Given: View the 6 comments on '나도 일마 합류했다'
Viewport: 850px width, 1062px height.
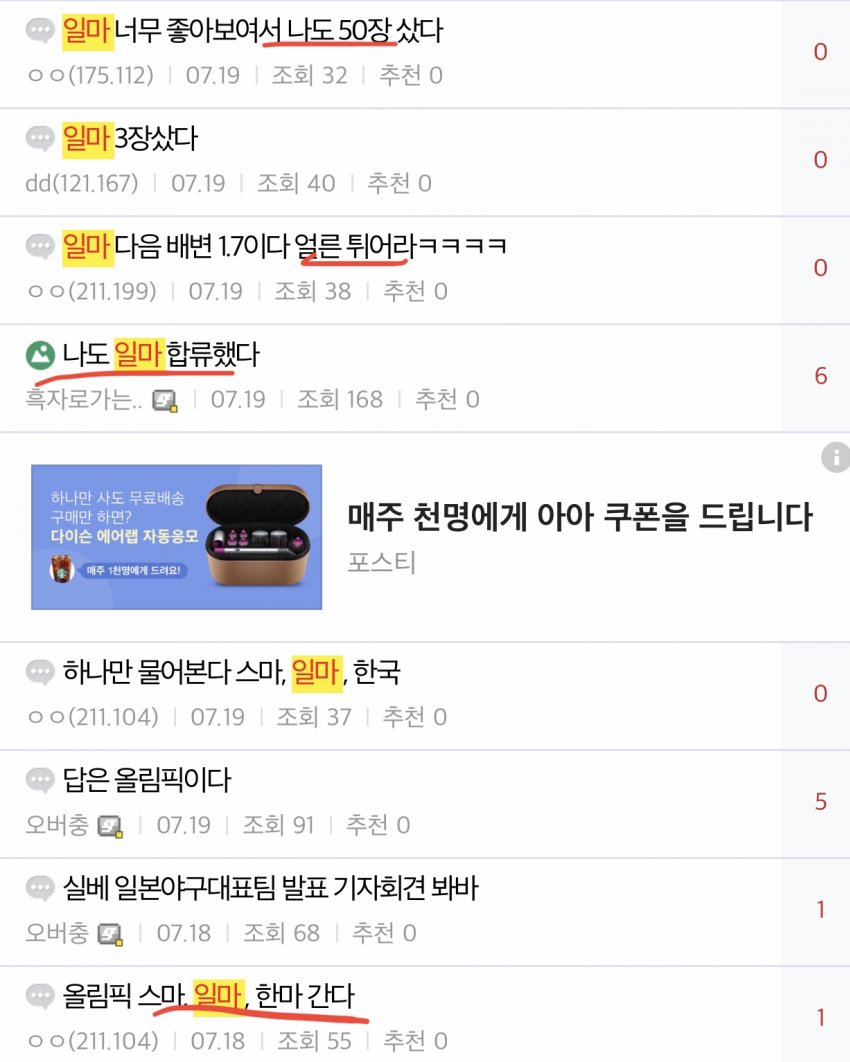Looking at the screenshot, I should click(820, 376).
